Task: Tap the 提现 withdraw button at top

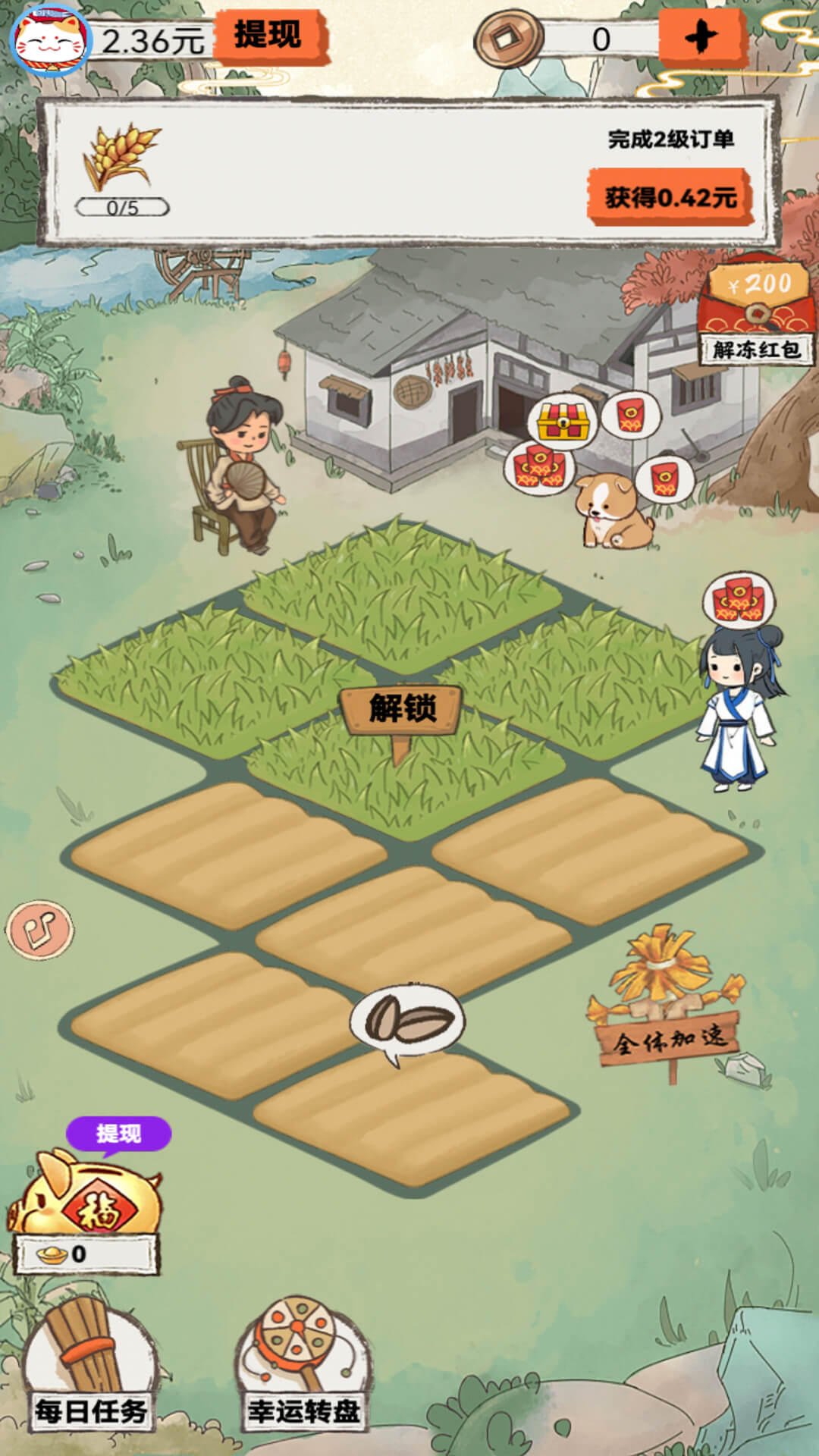Action: (269, 36)
